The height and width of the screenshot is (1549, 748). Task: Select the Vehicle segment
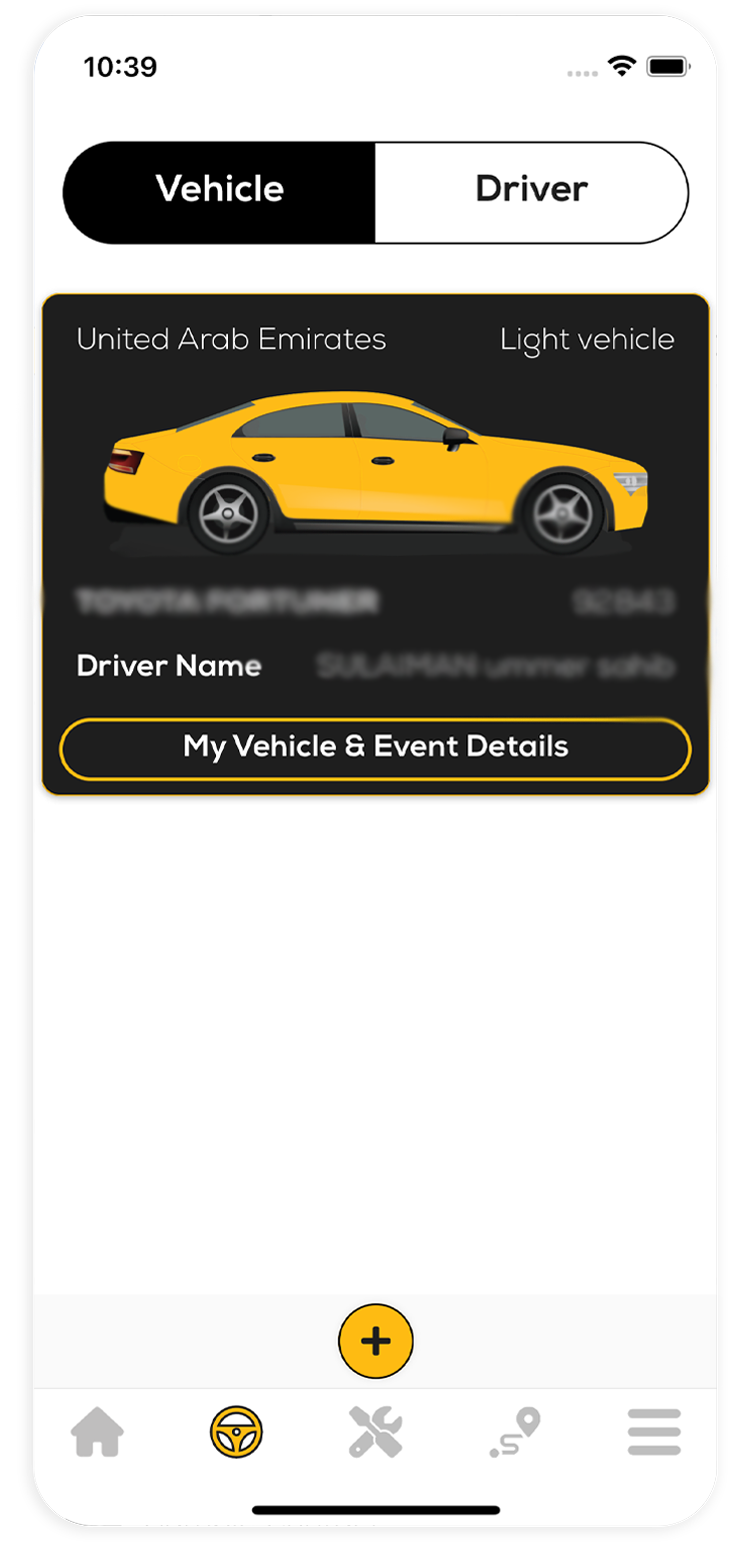pos(220,191)
